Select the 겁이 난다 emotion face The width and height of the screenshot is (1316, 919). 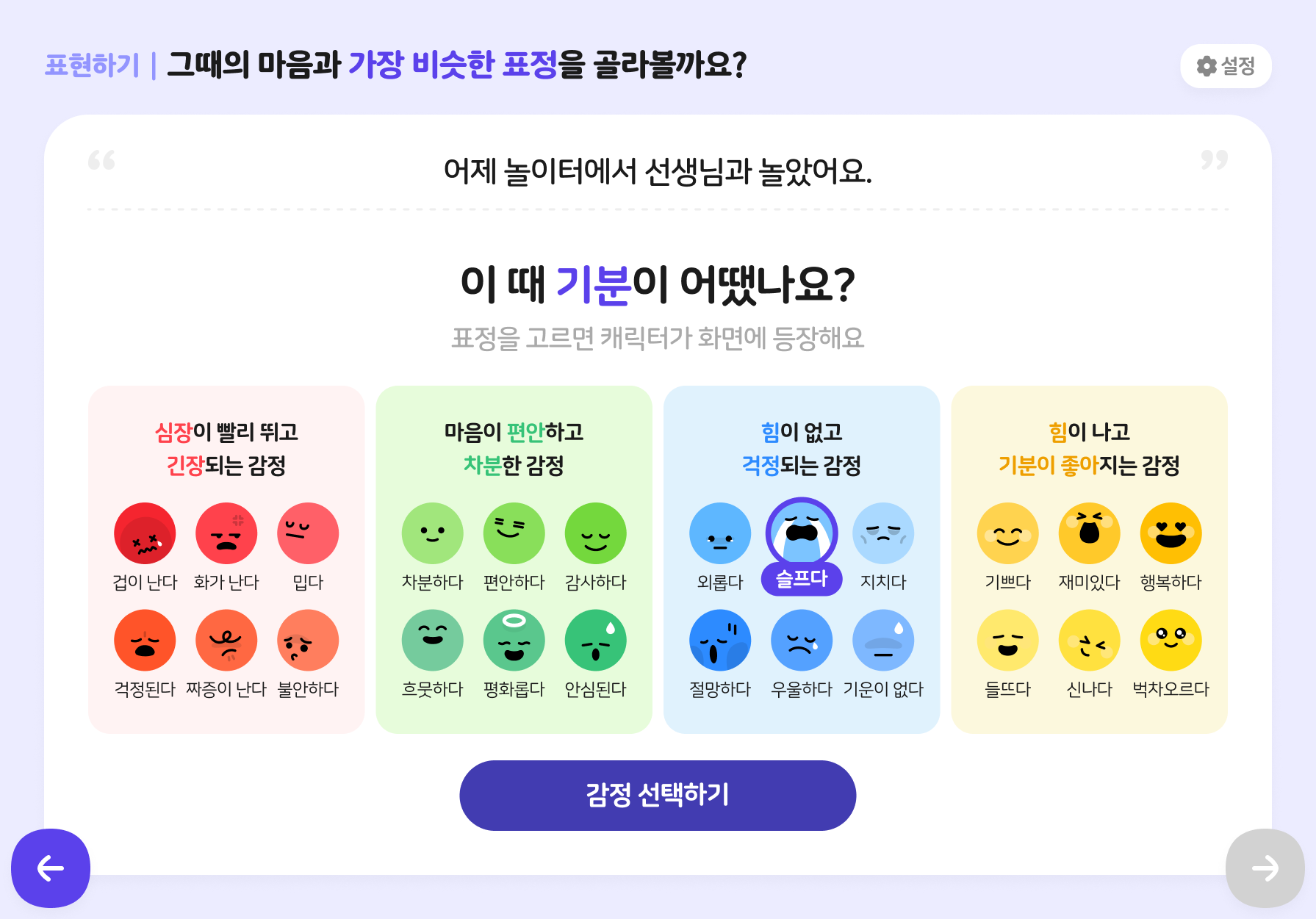[x=145, y=534]
